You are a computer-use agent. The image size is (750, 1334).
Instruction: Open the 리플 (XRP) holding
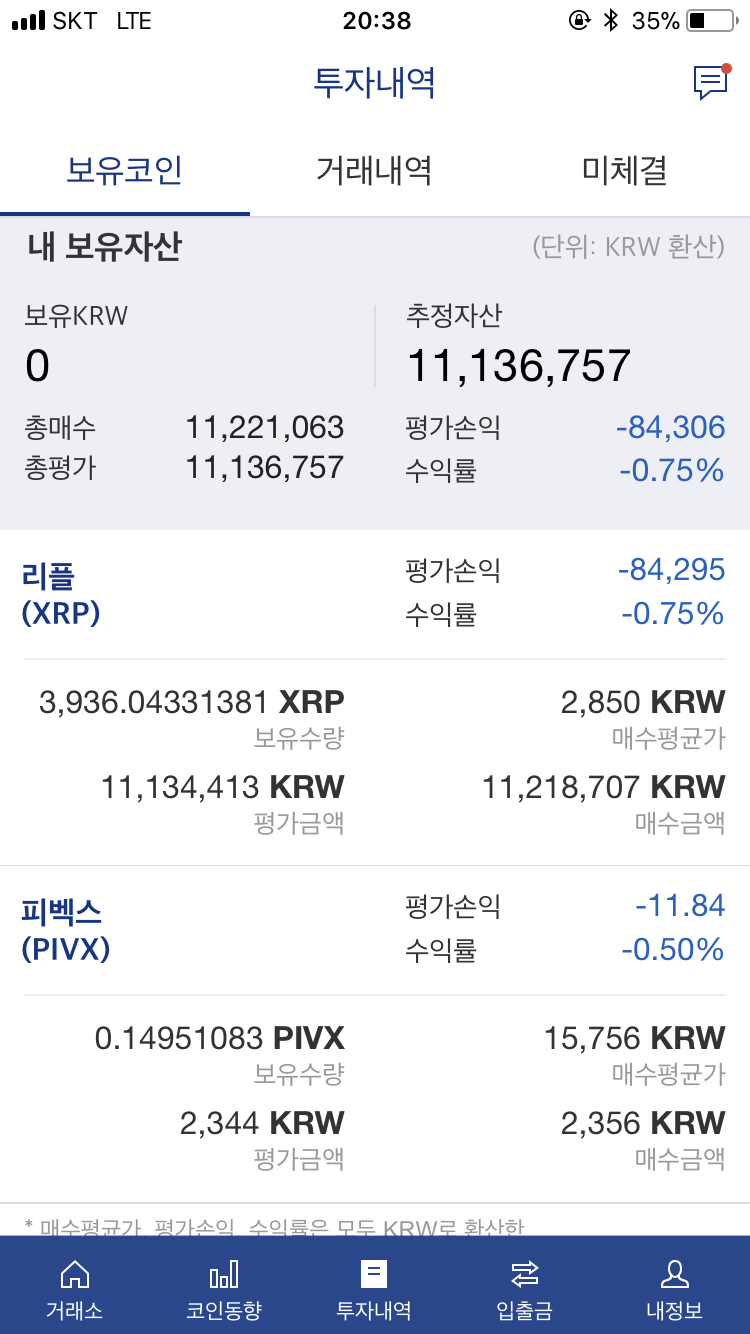click(62, 593)
